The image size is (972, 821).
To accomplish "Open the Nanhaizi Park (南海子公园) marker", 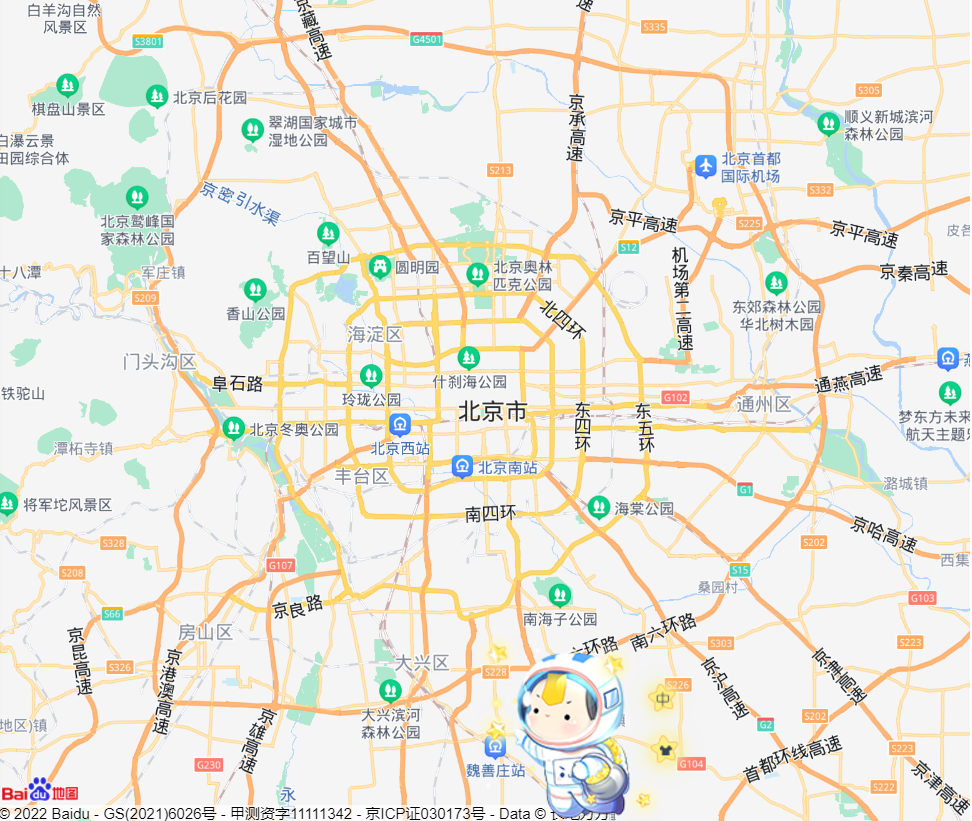I will [x=560, y=596].
